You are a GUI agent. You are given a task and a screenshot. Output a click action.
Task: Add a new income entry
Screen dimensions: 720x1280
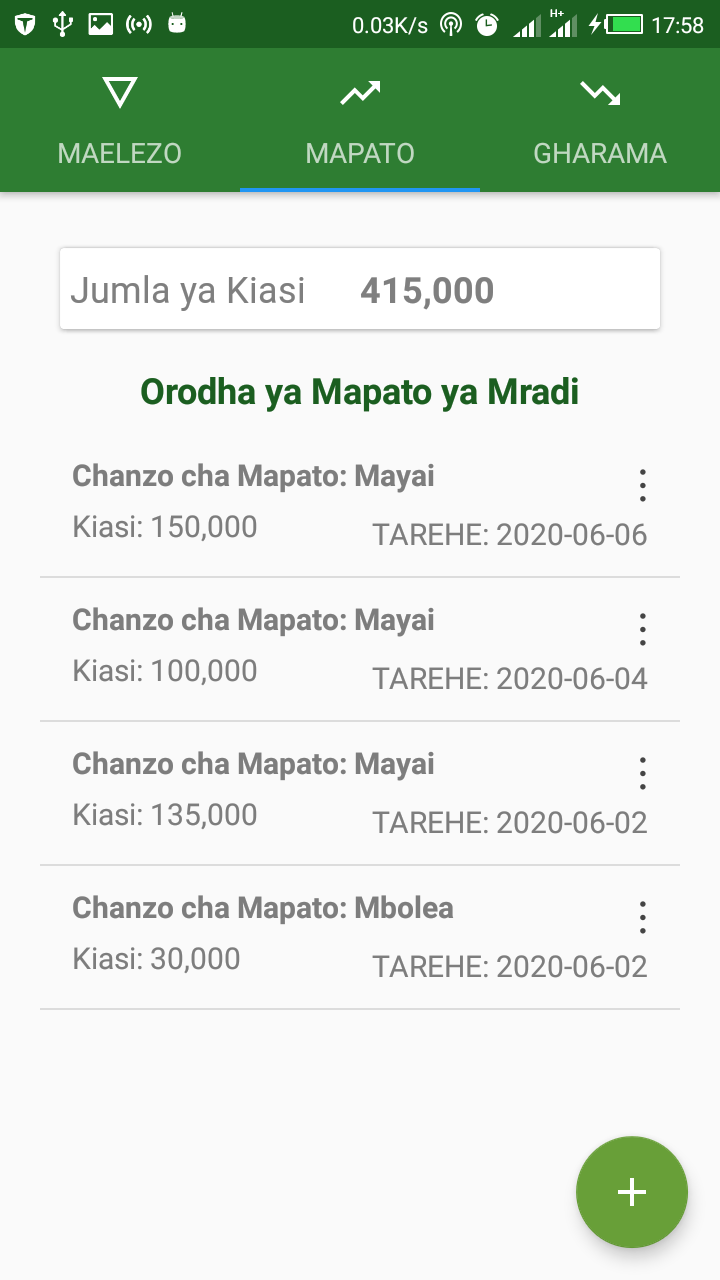632,1192
